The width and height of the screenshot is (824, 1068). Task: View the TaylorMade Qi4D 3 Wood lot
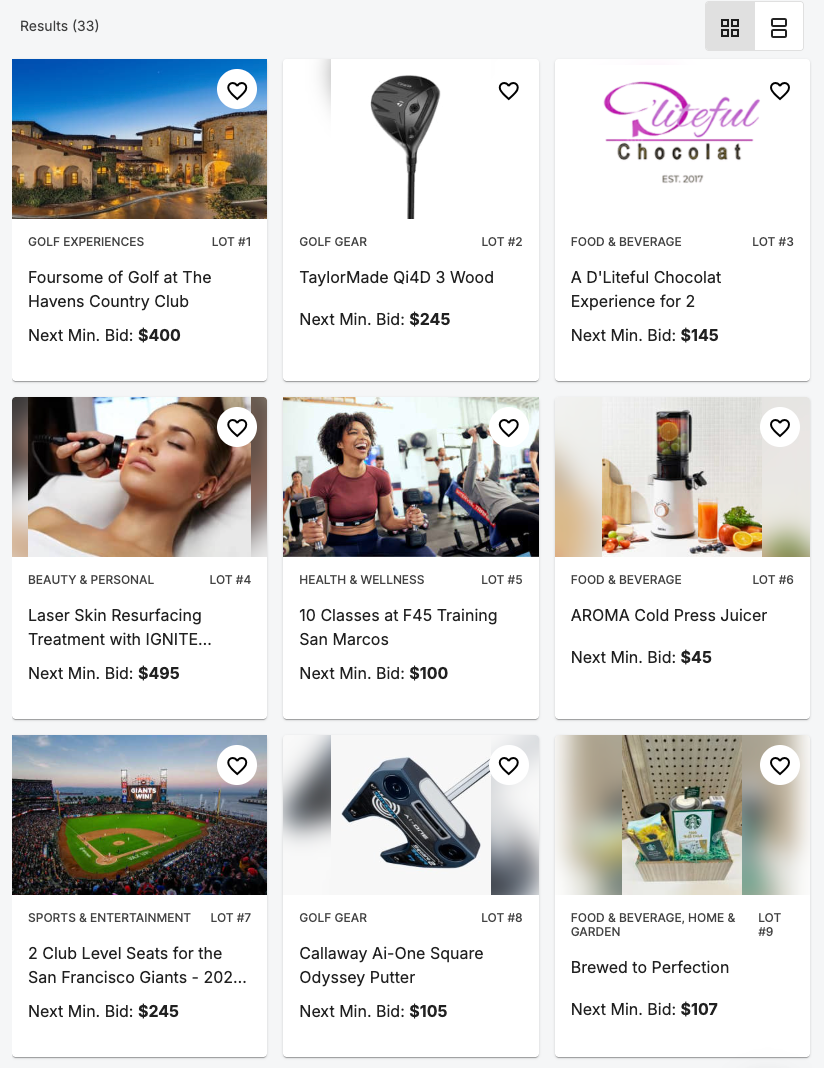[x=397, y=277]
